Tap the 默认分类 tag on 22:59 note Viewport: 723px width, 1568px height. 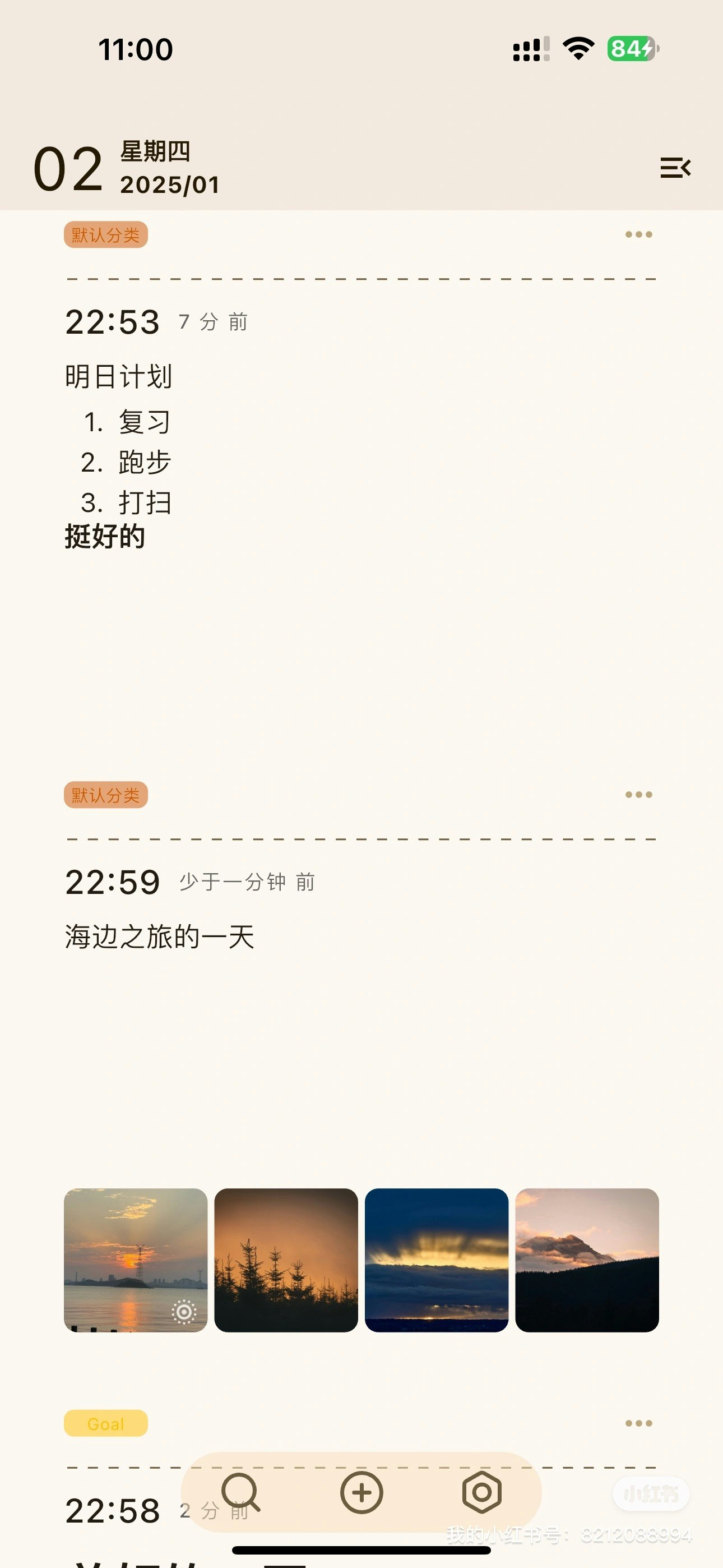pos(106,795)
